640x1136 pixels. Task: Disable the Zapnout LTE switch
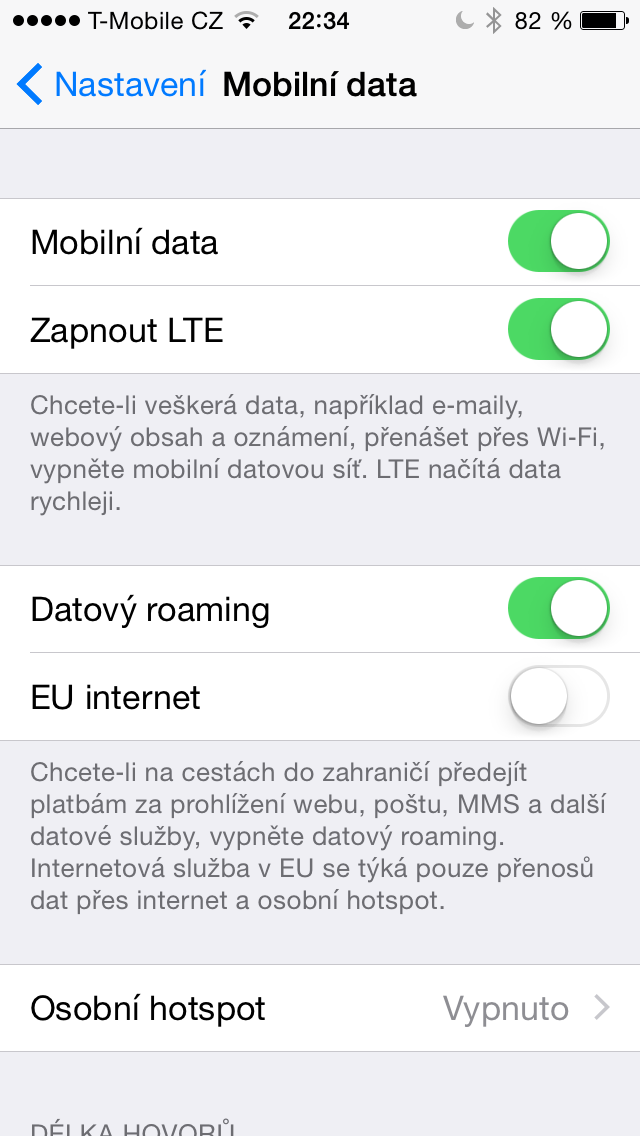point(558,330)
